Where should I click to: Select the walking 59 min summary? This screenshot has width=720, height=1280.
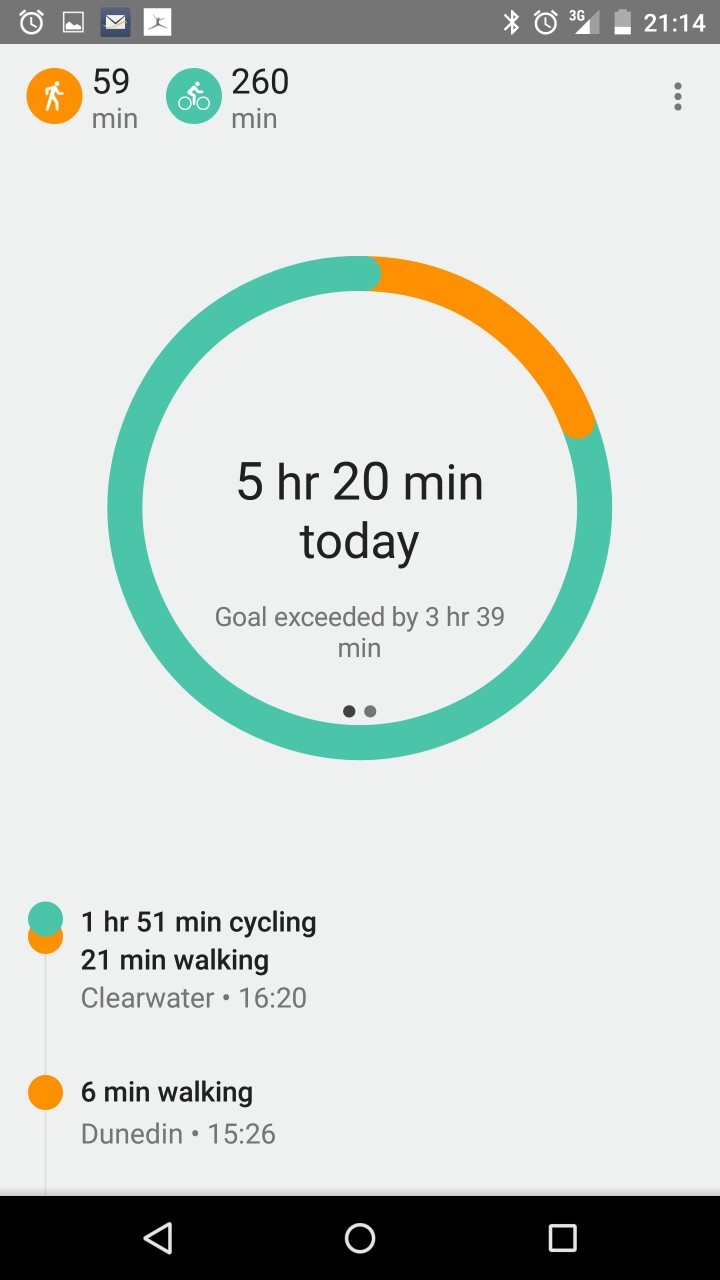click(x=83, y=99)
